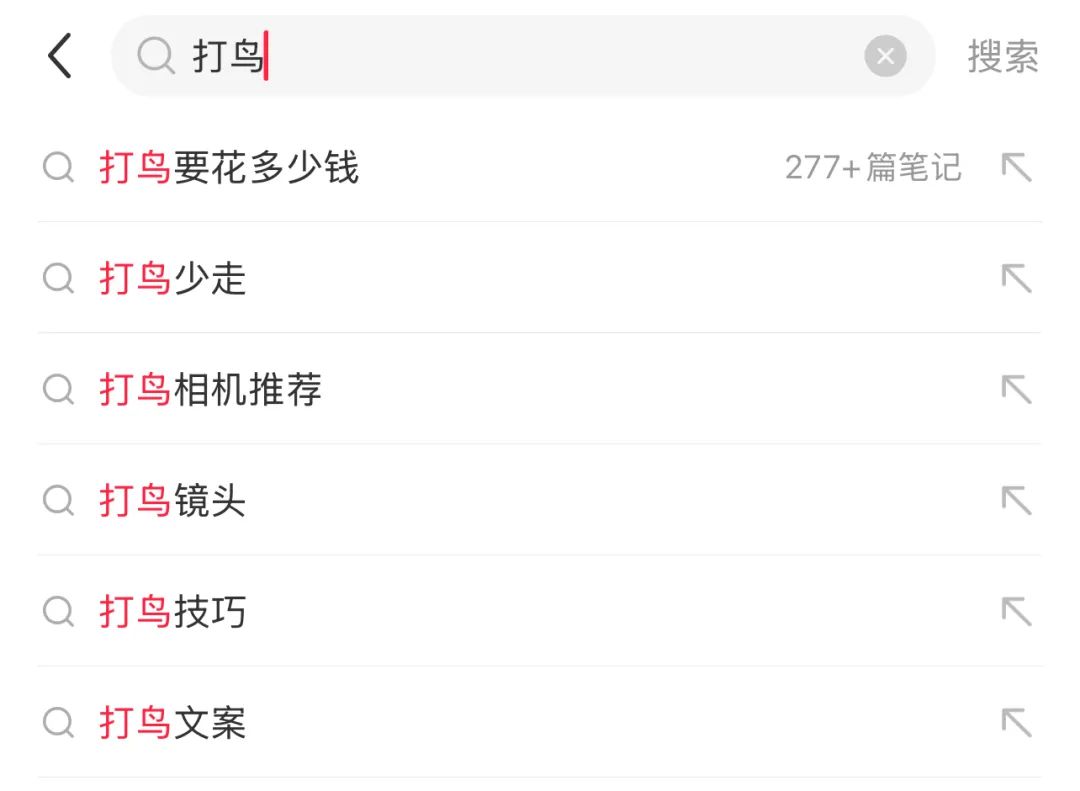
Task: Search for 打鸟镜头 suggestion
Action: pos(173,500)
